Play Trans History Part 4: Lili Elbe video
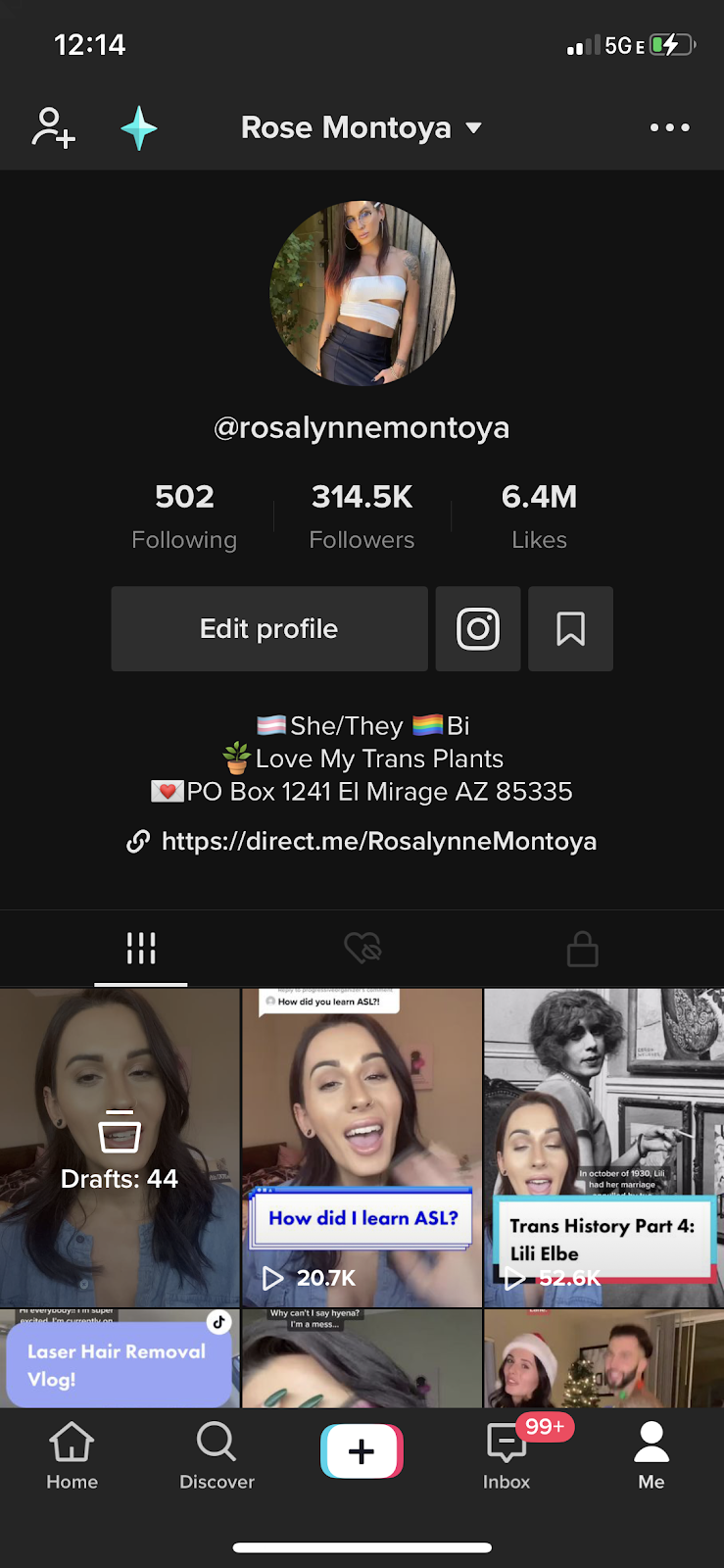Screen dimensions: 724x1568 [603, 1148]
